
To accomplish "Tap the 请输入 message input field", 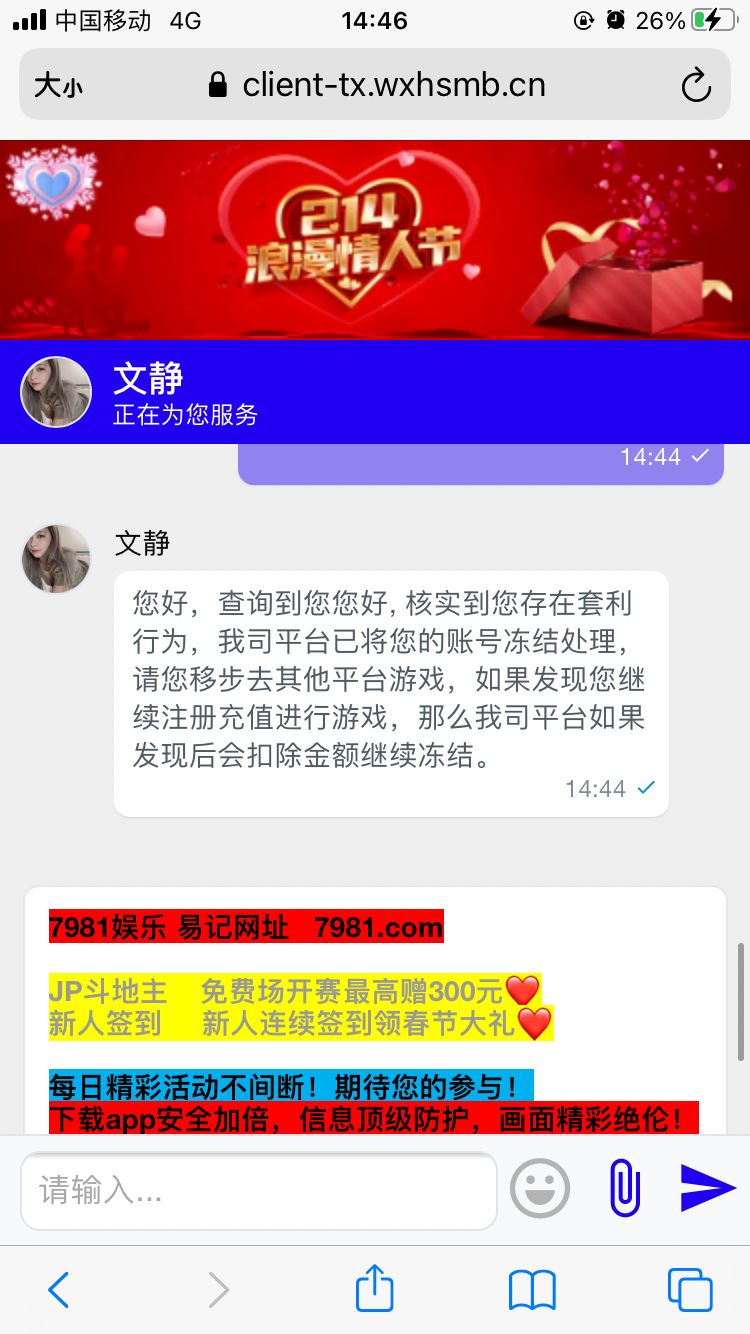I will pos(258,1190).
